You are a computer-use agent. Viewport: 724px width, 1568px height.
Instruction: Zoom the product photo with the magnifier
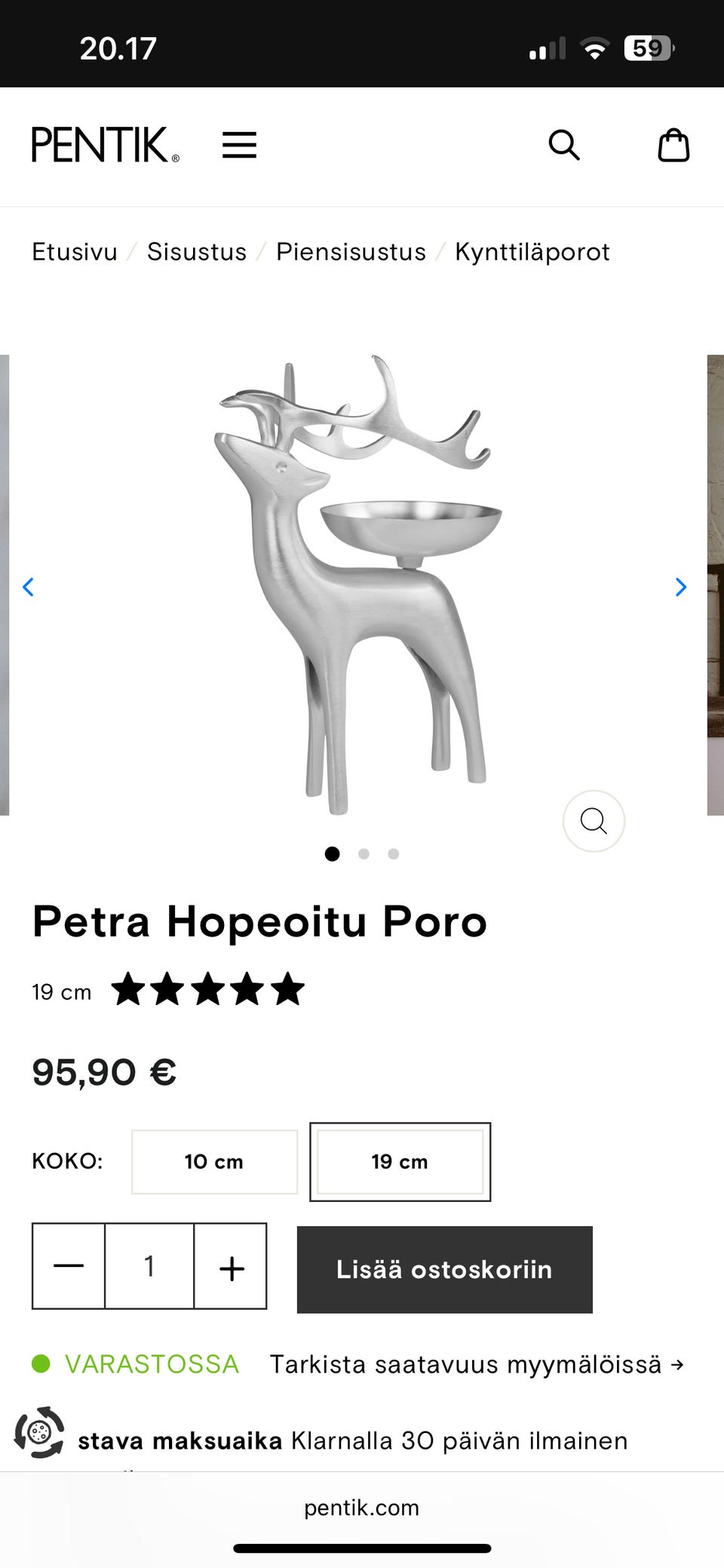point(594,821)
